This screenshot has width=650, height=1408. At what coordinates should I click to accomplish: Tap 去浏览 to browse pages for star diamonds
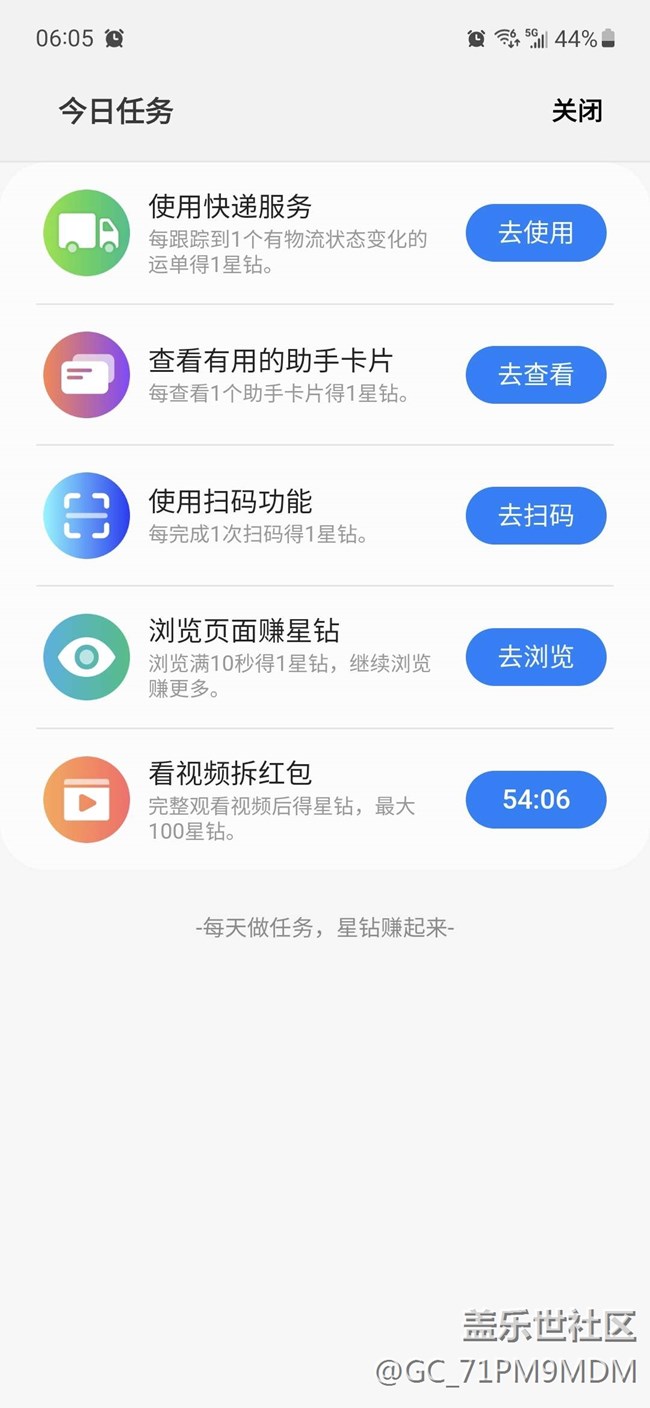point(536,657)
